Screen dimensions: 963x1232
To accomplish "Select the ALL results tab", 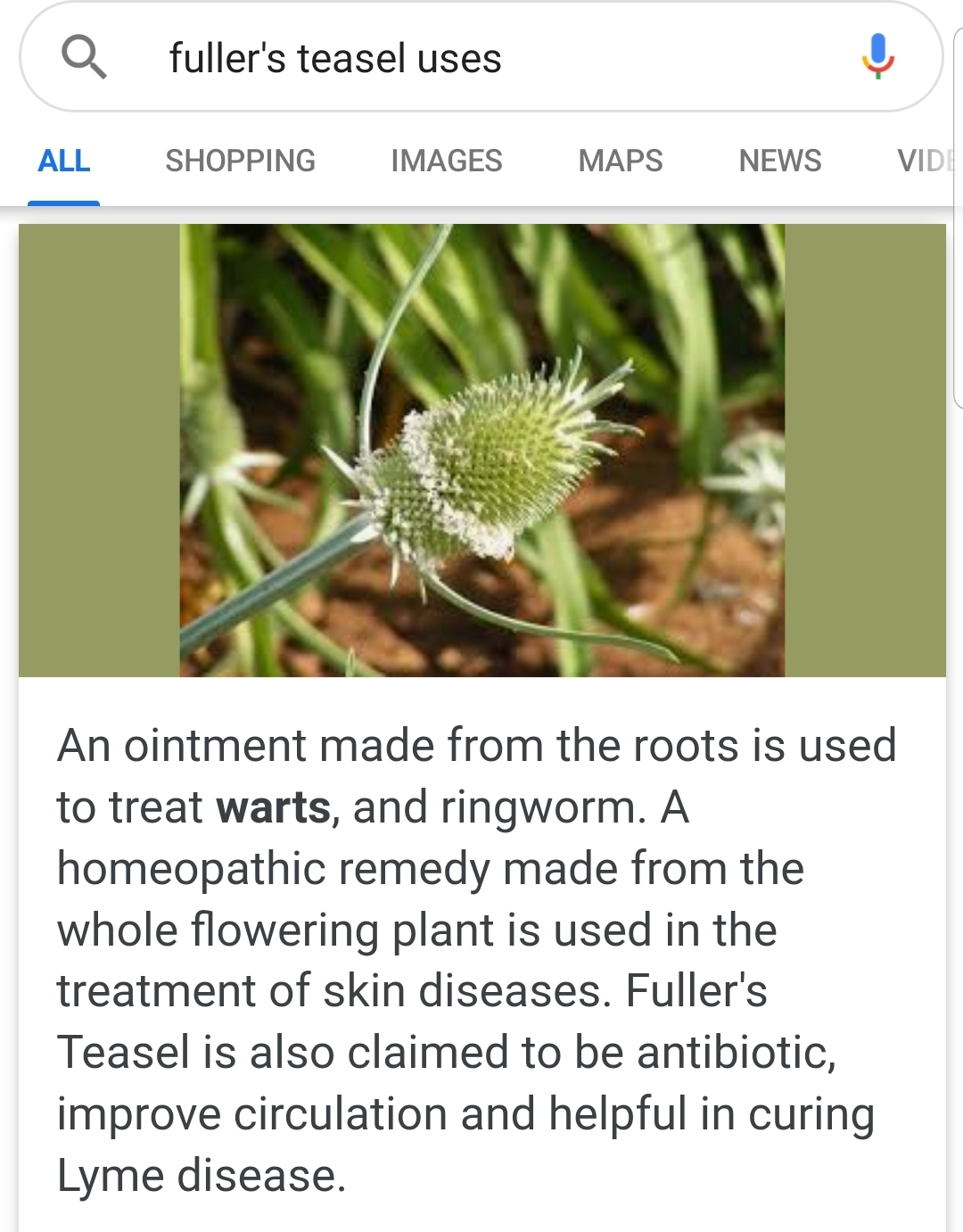I will [63, 161].
